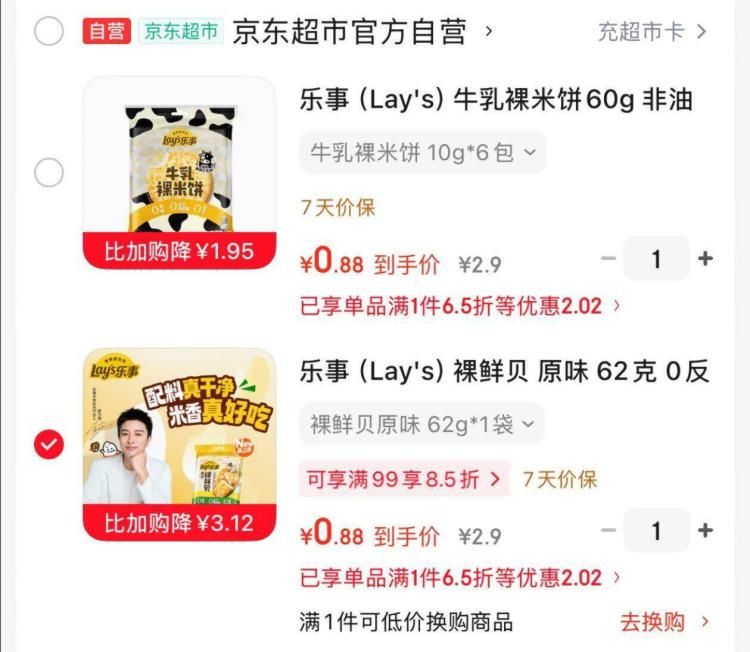Change the 牛乳裸米饼 10g*6包 specification
750x652 pixels.
point(422,153)
